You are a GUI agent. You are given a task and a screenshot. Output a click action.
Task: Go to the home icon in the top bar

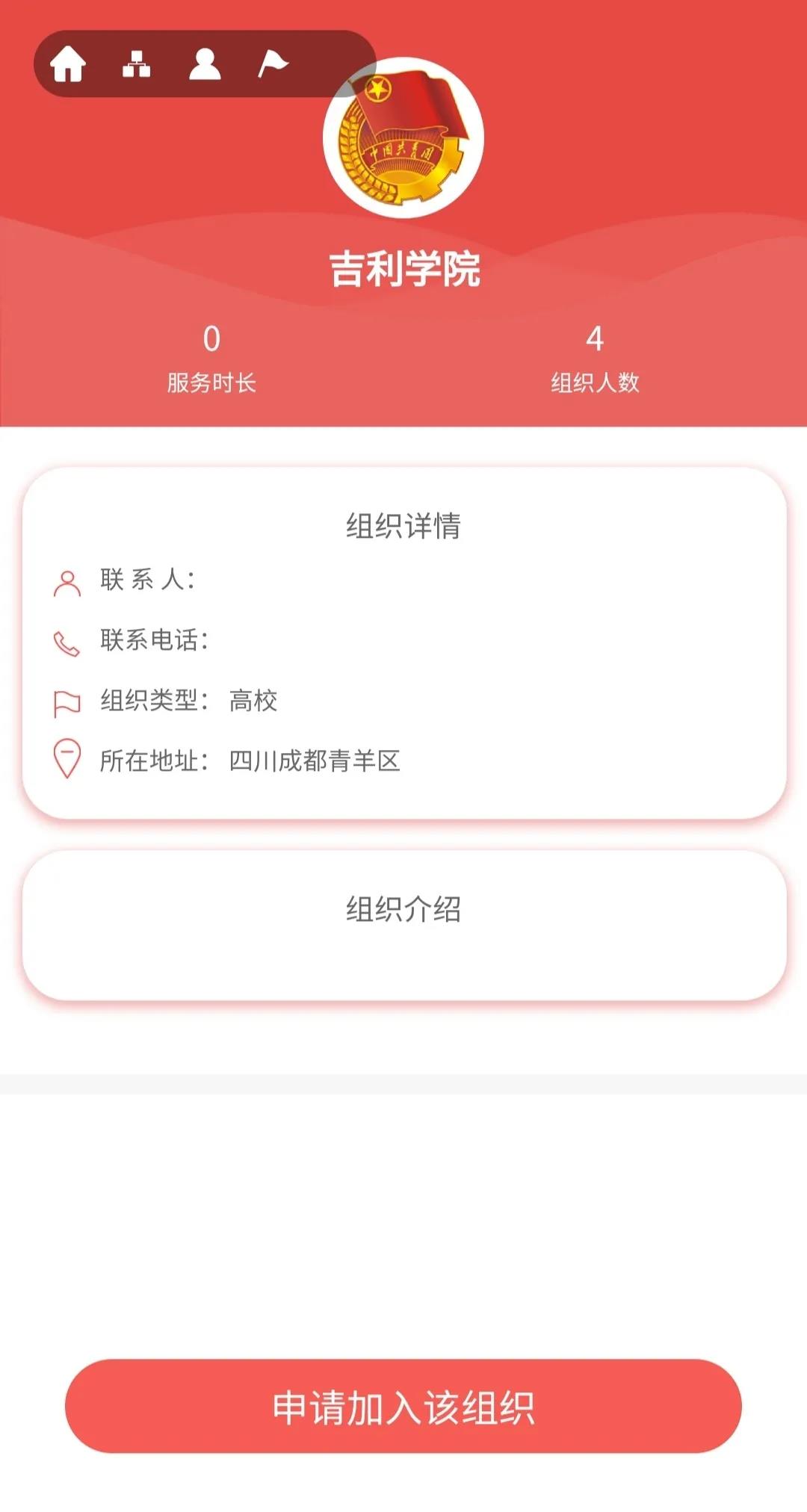coord(68,64)
